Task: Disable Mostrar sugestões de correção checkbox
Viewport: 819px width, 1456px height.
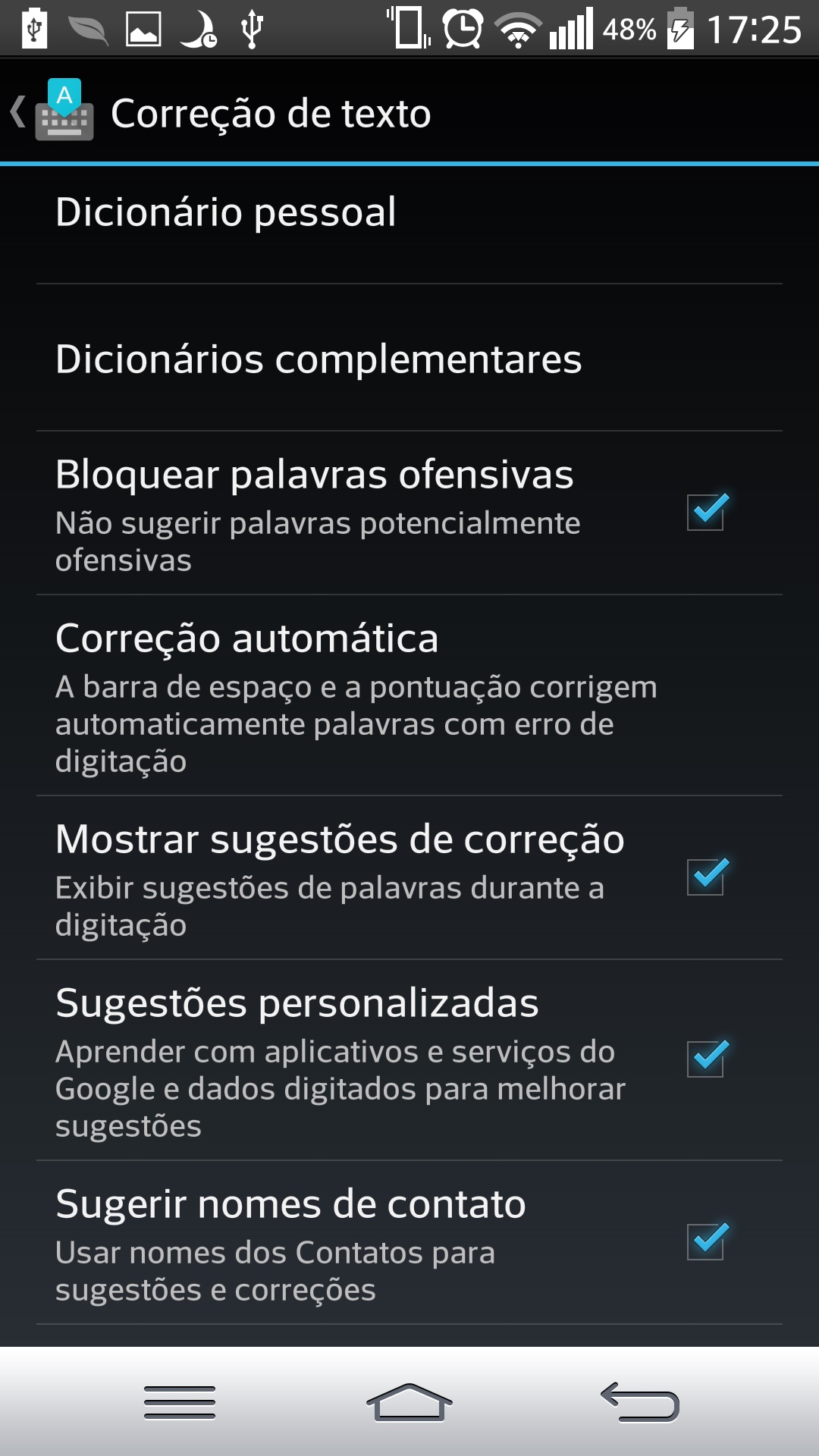Action: coord(707,877)
